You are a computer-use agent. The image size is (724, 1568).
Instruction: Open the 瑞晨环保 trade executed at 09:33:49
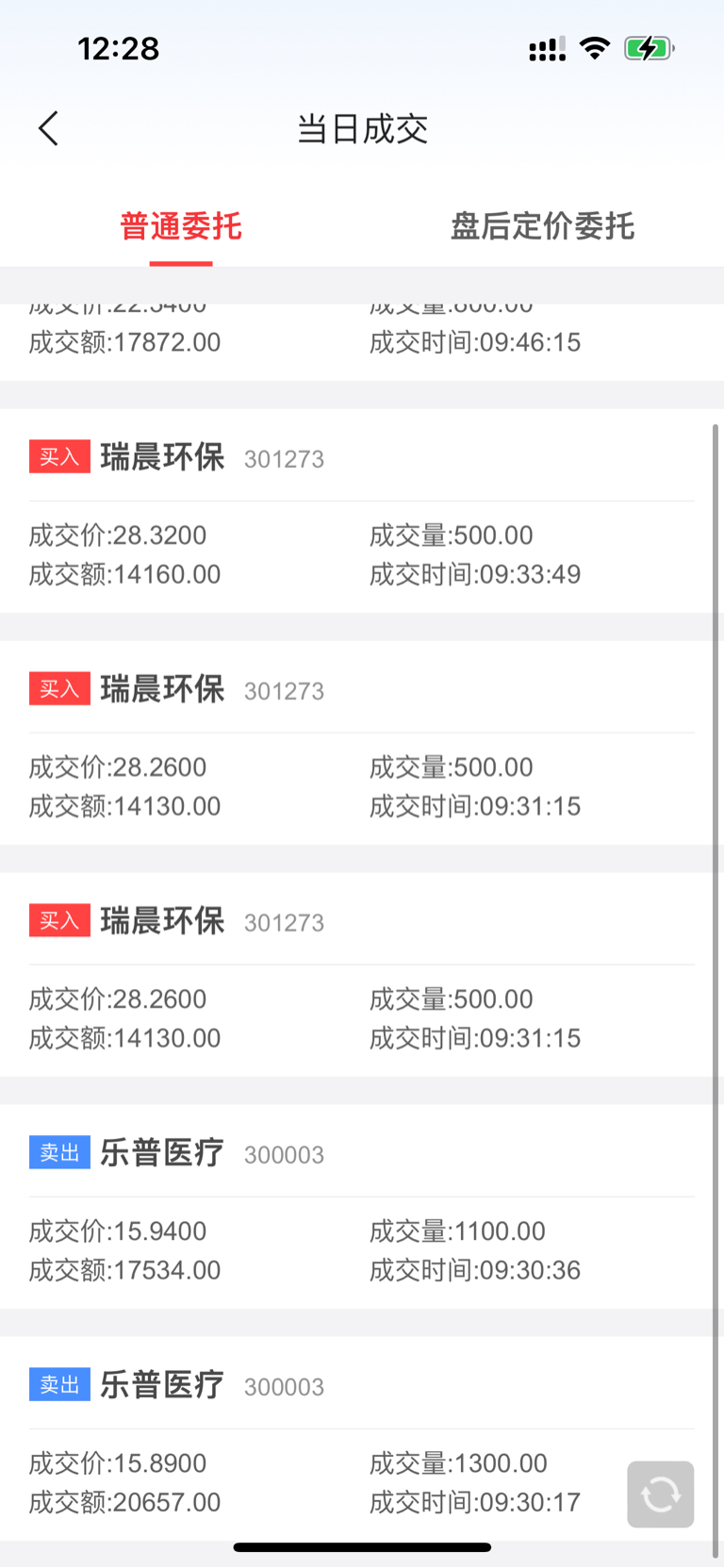362,511
